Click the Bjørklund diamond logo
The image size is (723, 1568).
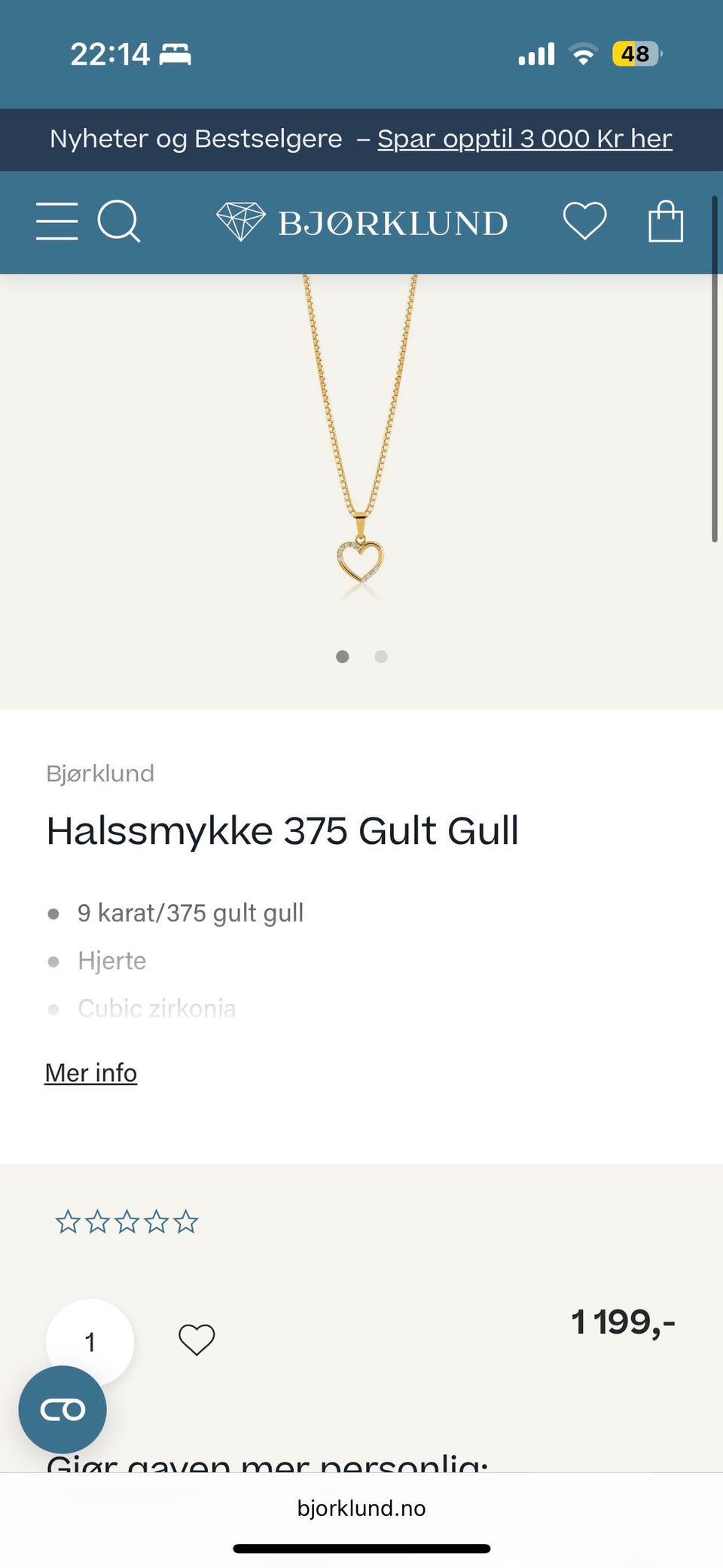point(239,221)
